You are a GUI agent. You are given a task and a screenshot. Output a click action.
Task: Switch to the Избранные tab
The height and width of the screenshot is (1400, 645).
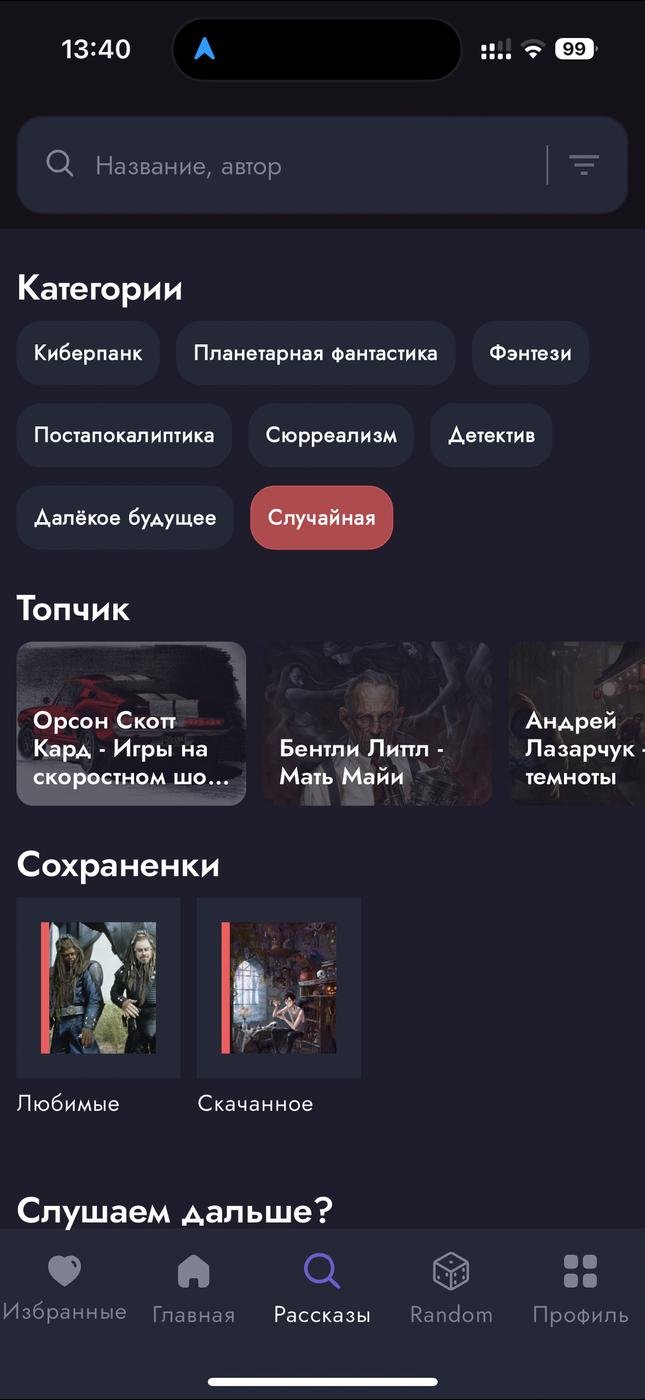pos(64,1288)
